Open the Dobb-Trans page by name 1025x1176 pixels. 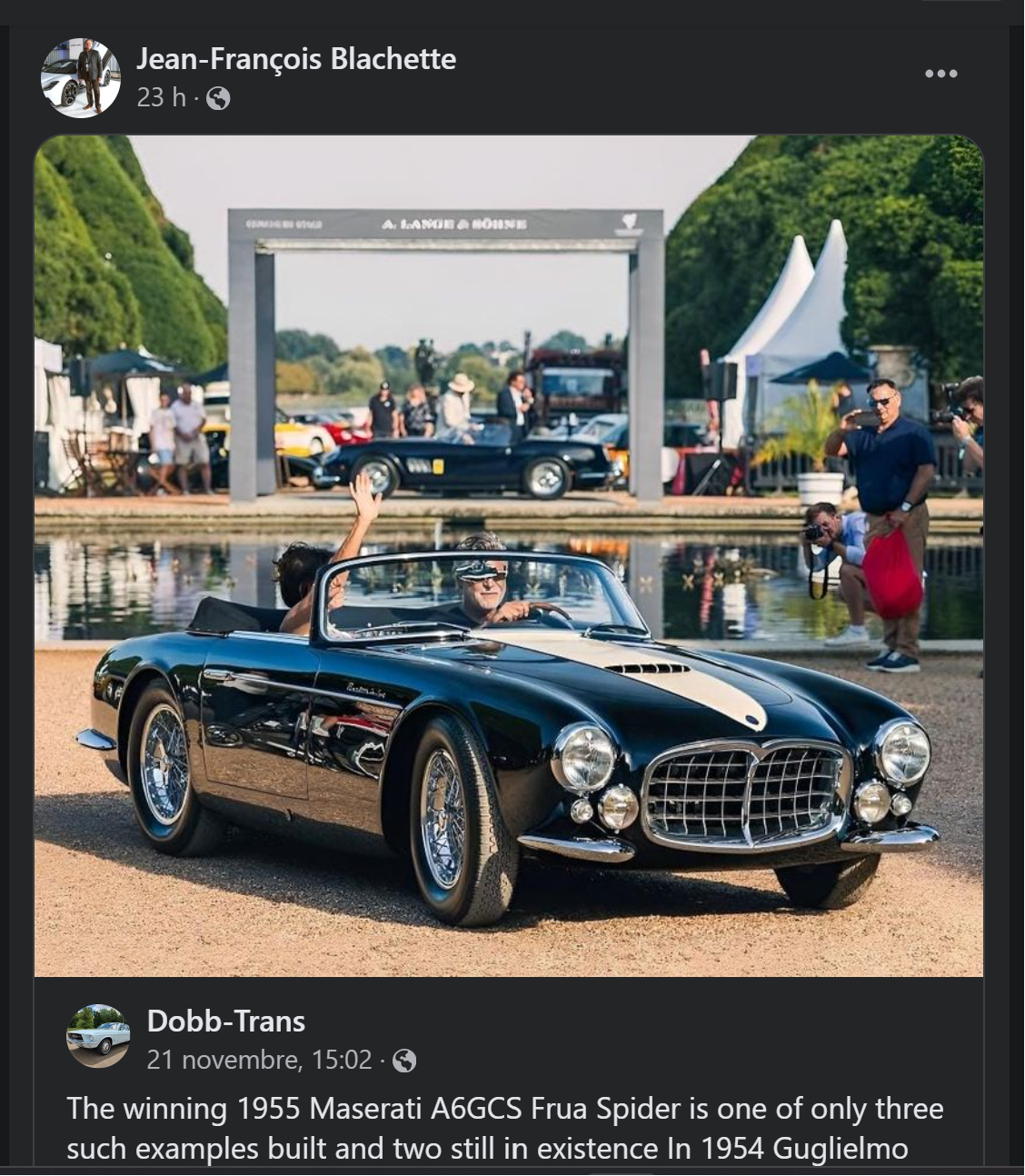click(225, 1021)
